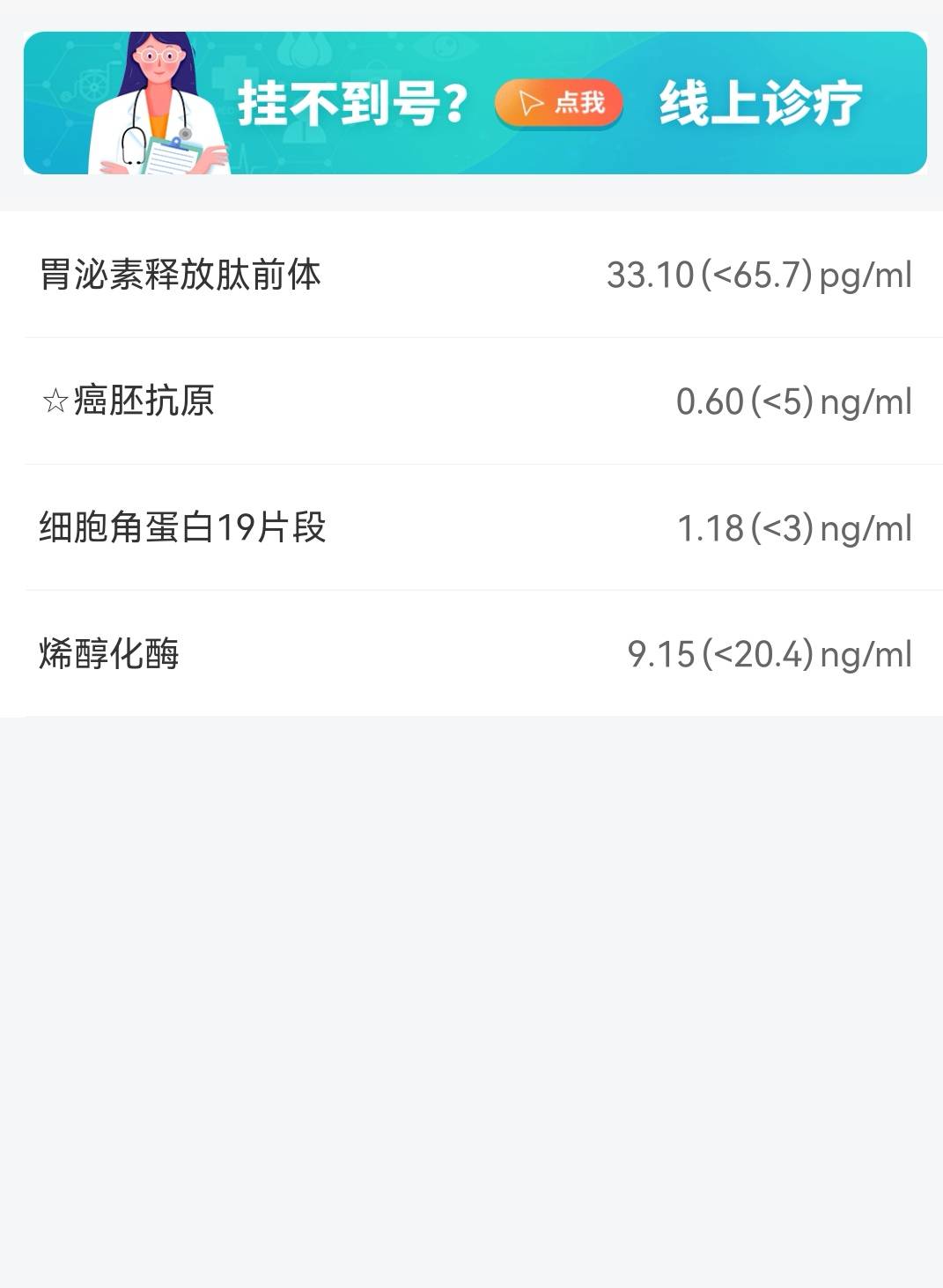
Task: Tap the 胃泌素释放肽前体 result row
Action: 471,274
